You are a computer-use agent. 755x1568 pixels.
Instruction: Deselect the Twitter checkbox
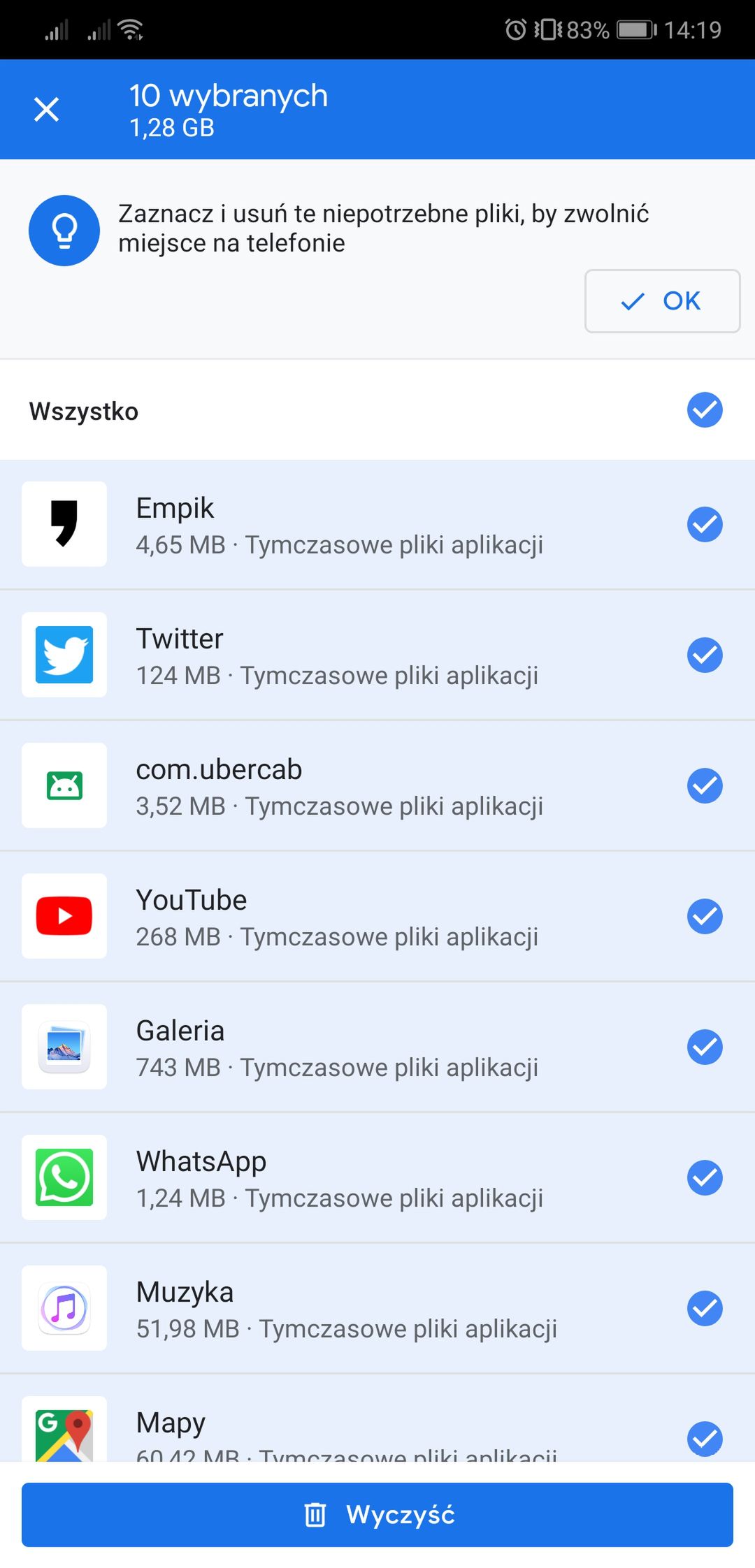(705, 655)
